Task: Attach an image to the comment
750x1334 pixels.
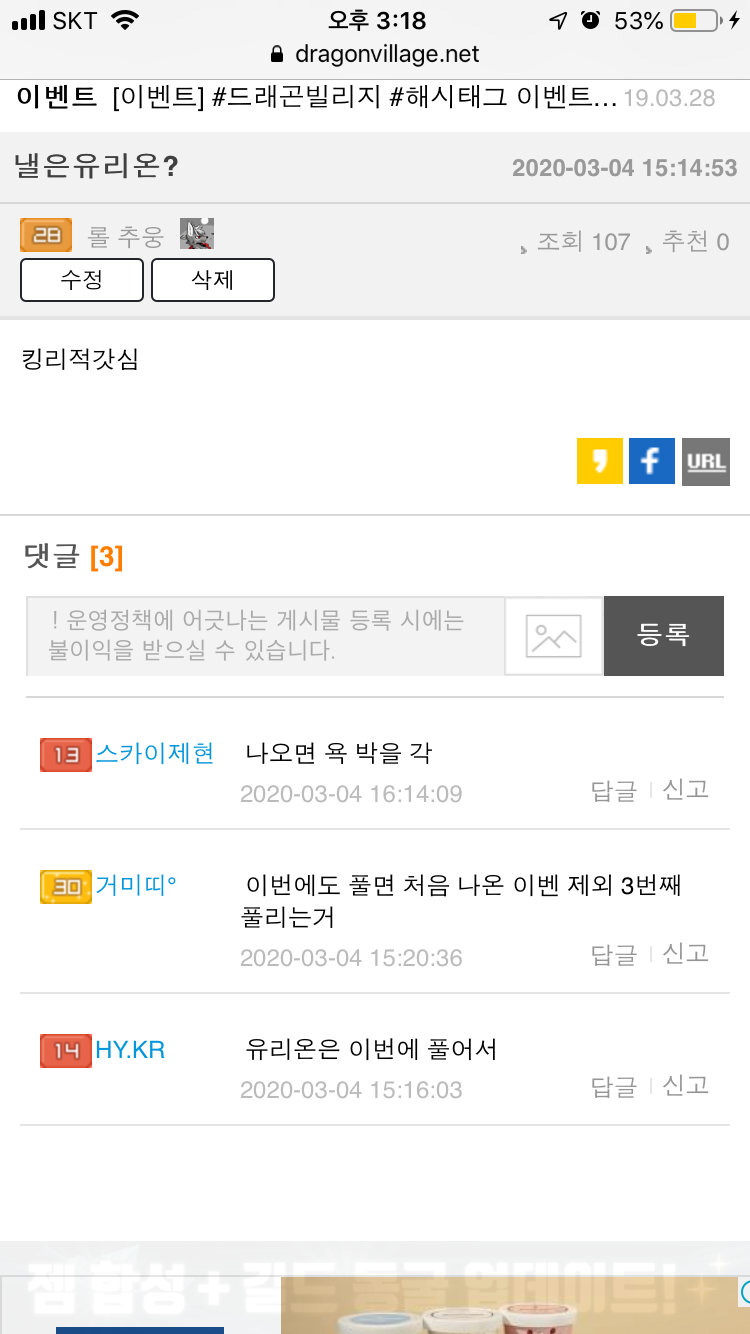Action: [x=554, y=636]
